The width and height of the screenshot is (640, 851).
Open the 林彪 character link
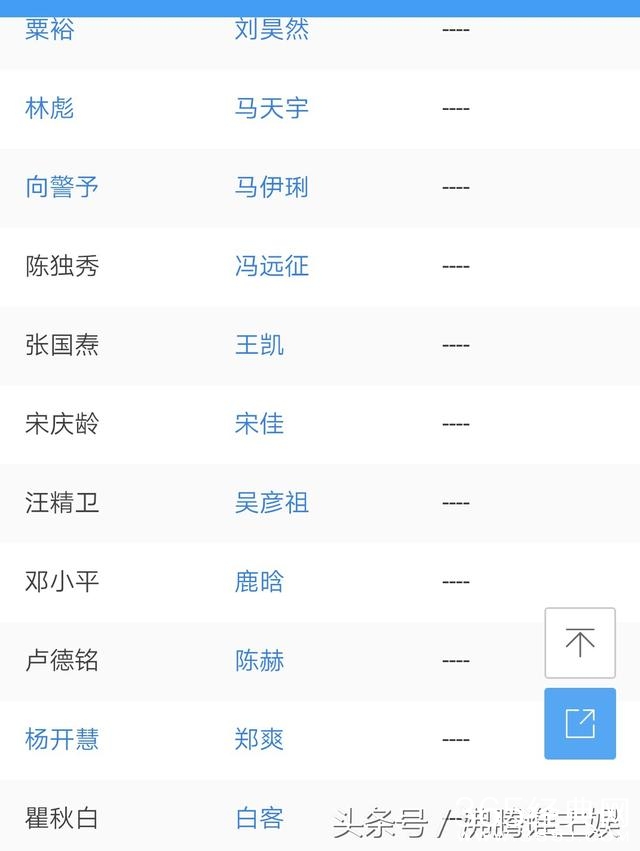(x=49, y=109)
